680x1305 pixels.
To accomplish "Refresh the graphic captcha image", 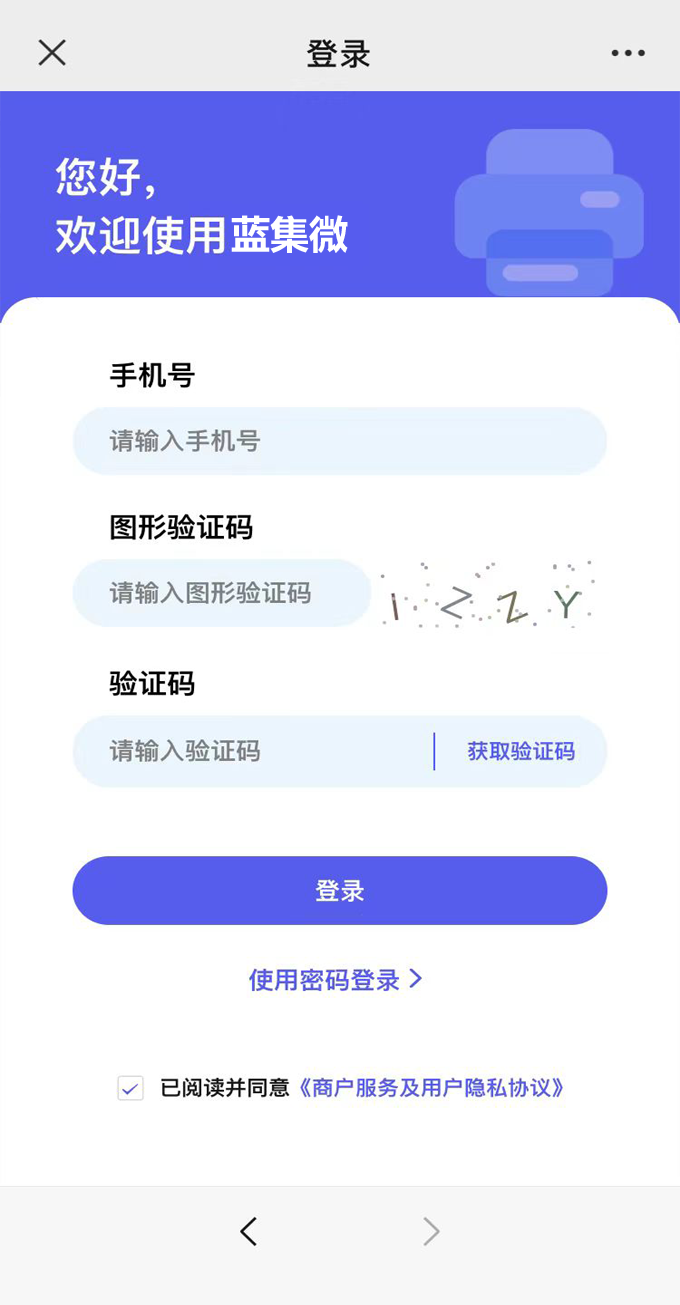I will click(488, 596).
